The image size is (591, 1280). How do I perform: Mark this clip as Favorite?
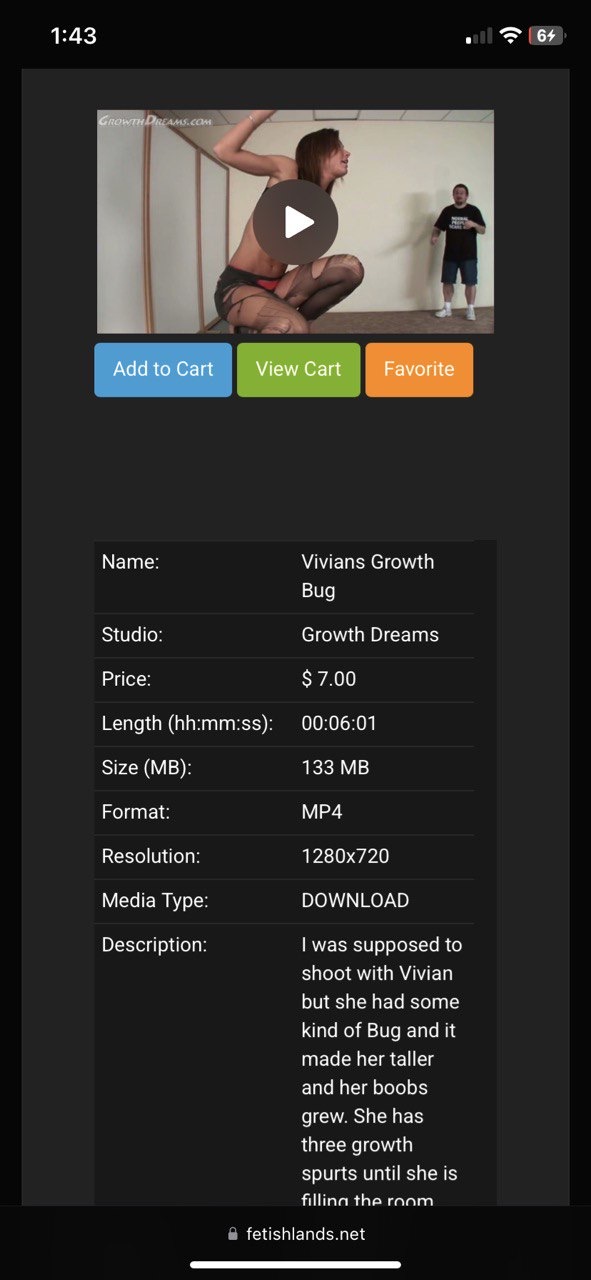click(419, 370)
